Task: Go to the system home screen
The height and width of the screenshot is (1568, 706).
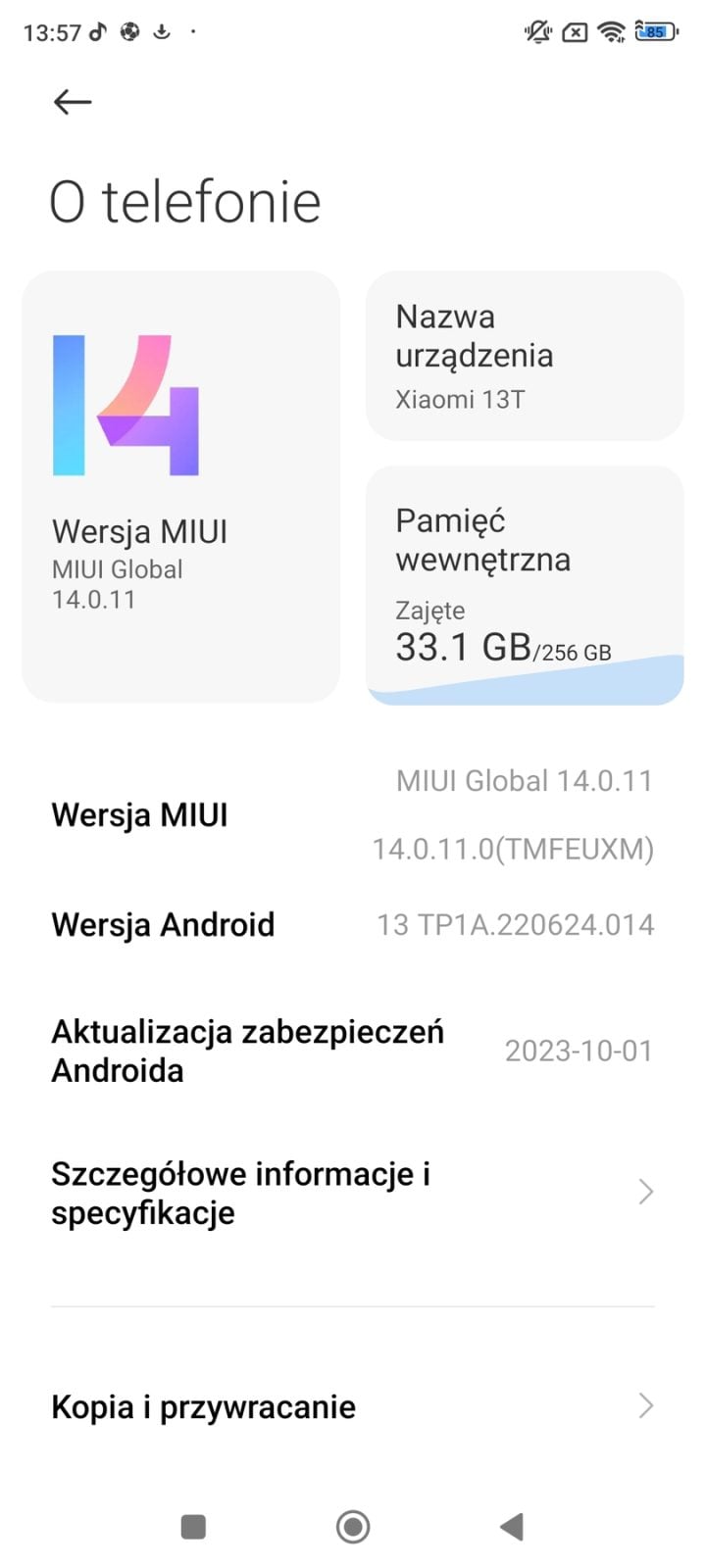Action: [353, 1527]
